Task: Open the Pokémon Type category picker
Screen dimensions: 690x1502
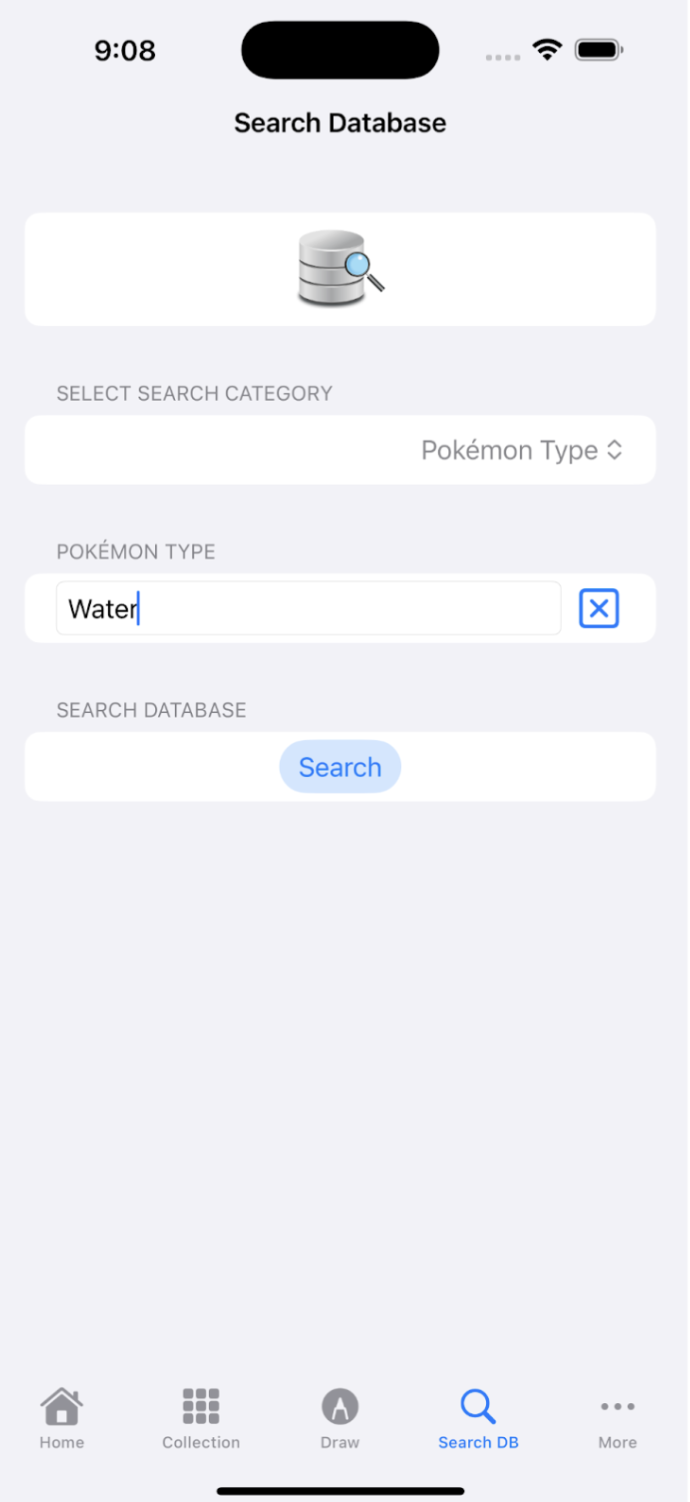Action: [521, 451]
